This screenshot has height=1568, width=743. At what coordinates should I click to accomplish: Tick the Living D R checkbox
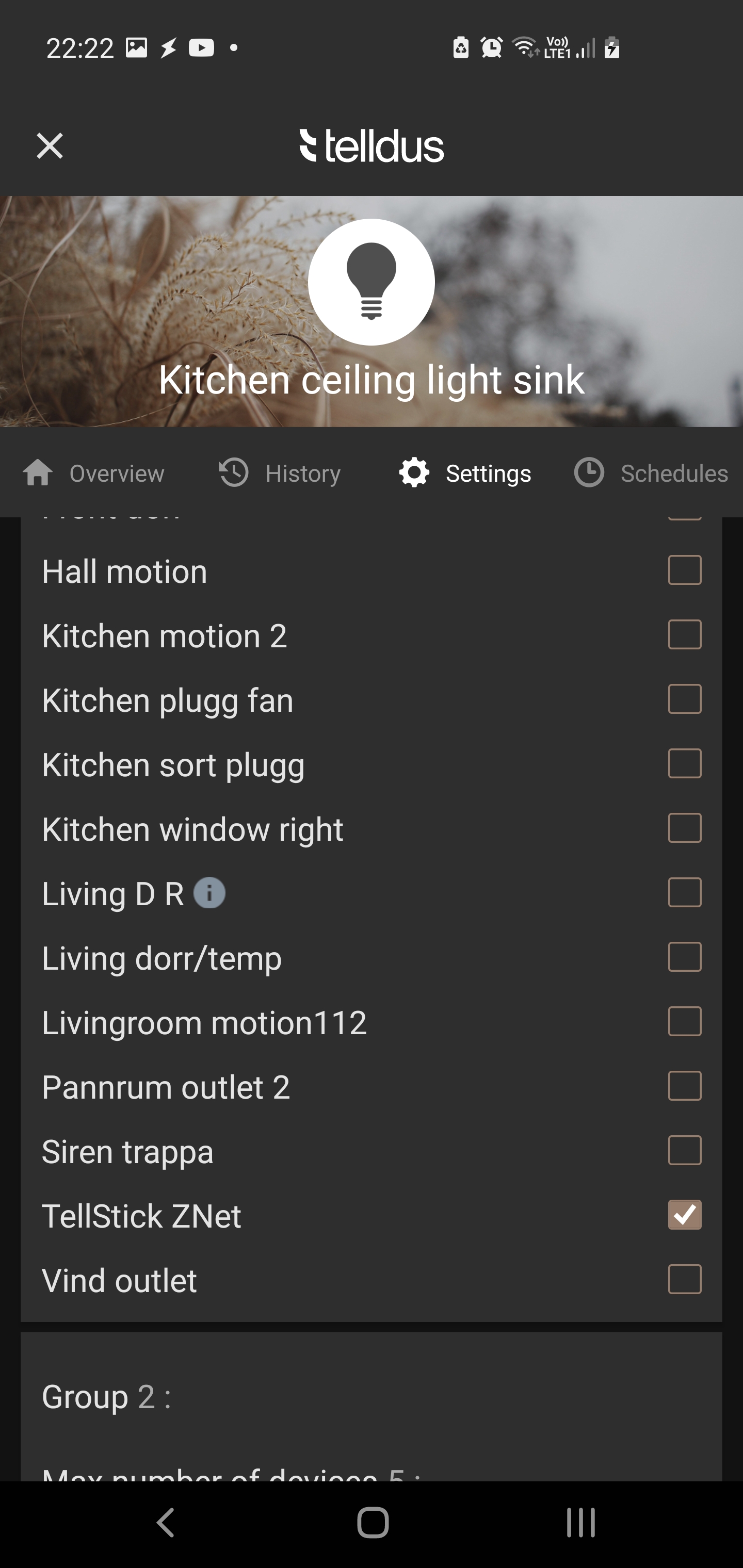(685, 893)
